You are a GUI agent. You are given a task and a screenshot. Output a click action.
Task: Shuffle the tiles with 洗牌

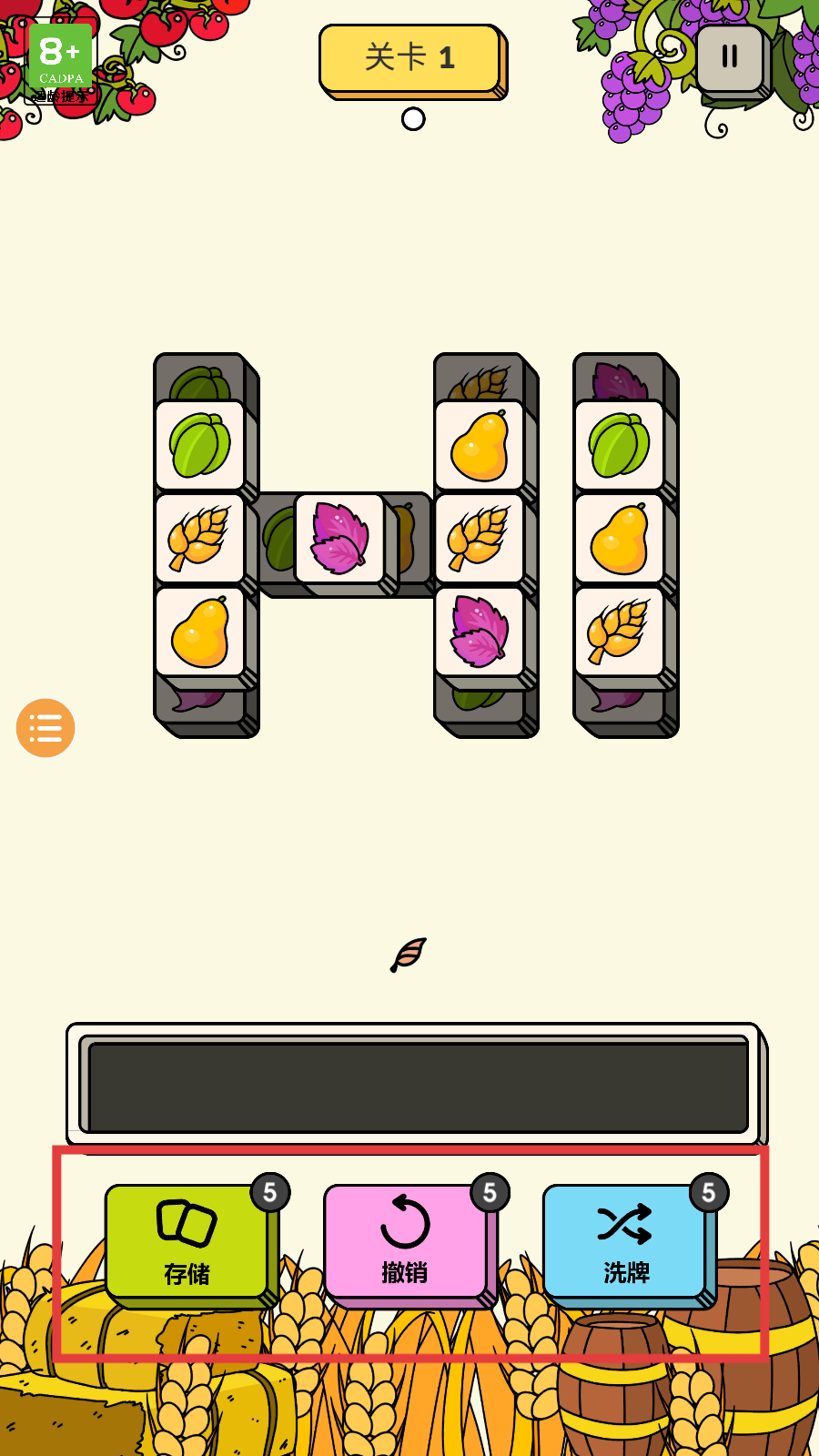pyautogui.click(x=625, y=1241)
